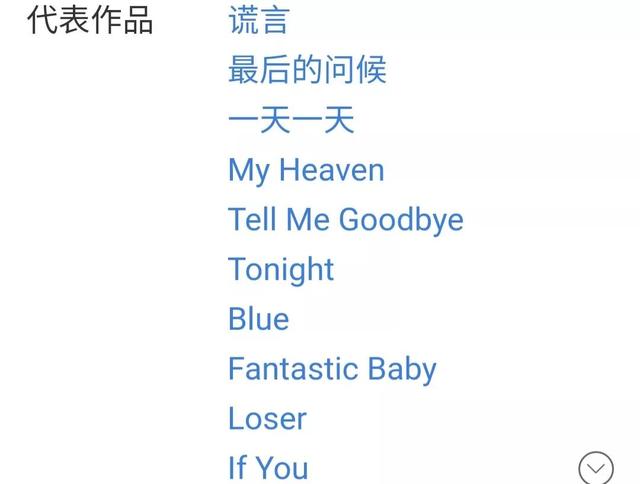Open the Fantastic Baby link
Viewport: 640px width, 484px height.
pos(332,369)
